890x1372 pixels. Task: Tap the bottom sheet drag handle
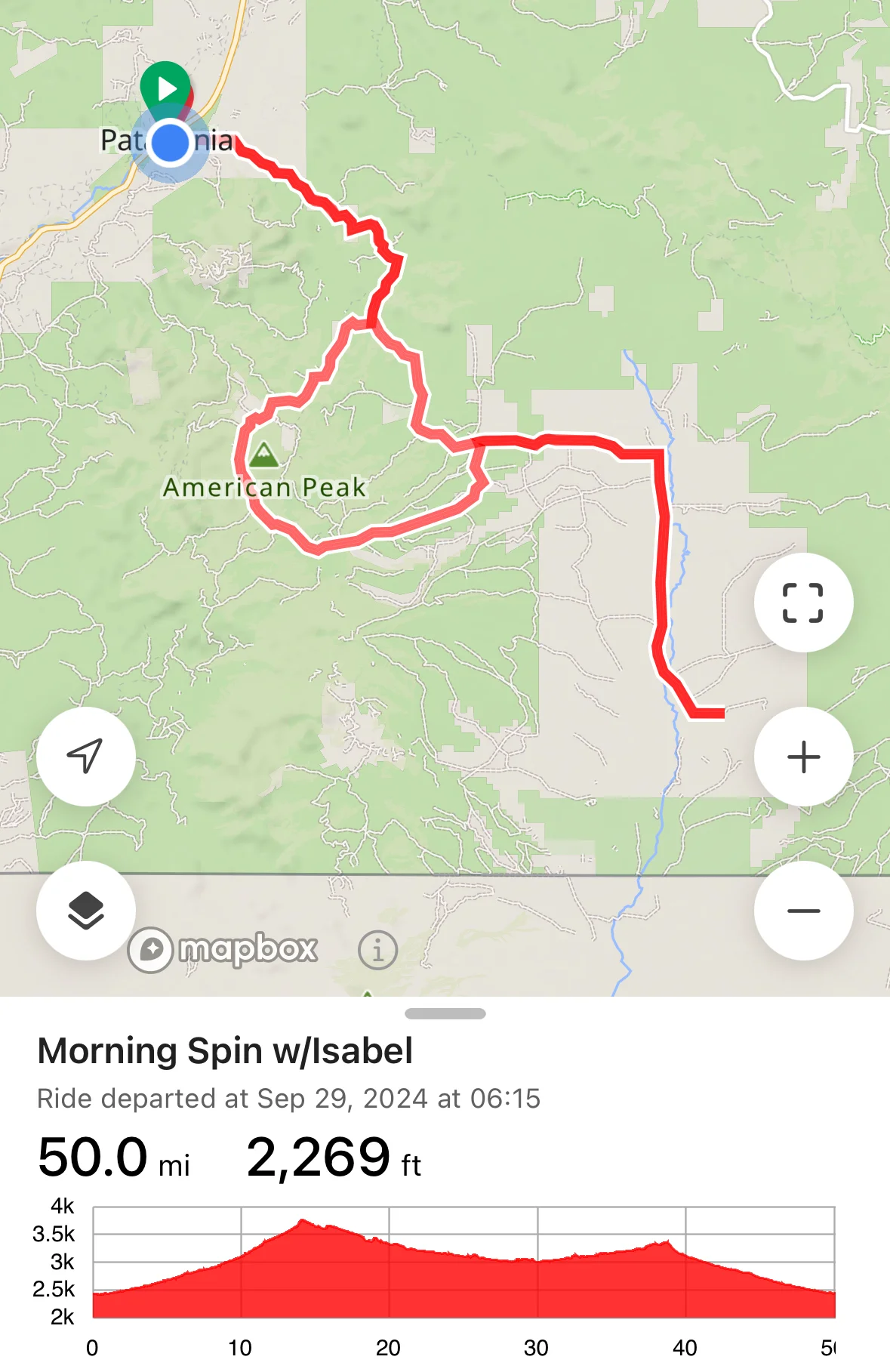(x=445, y=1013)
